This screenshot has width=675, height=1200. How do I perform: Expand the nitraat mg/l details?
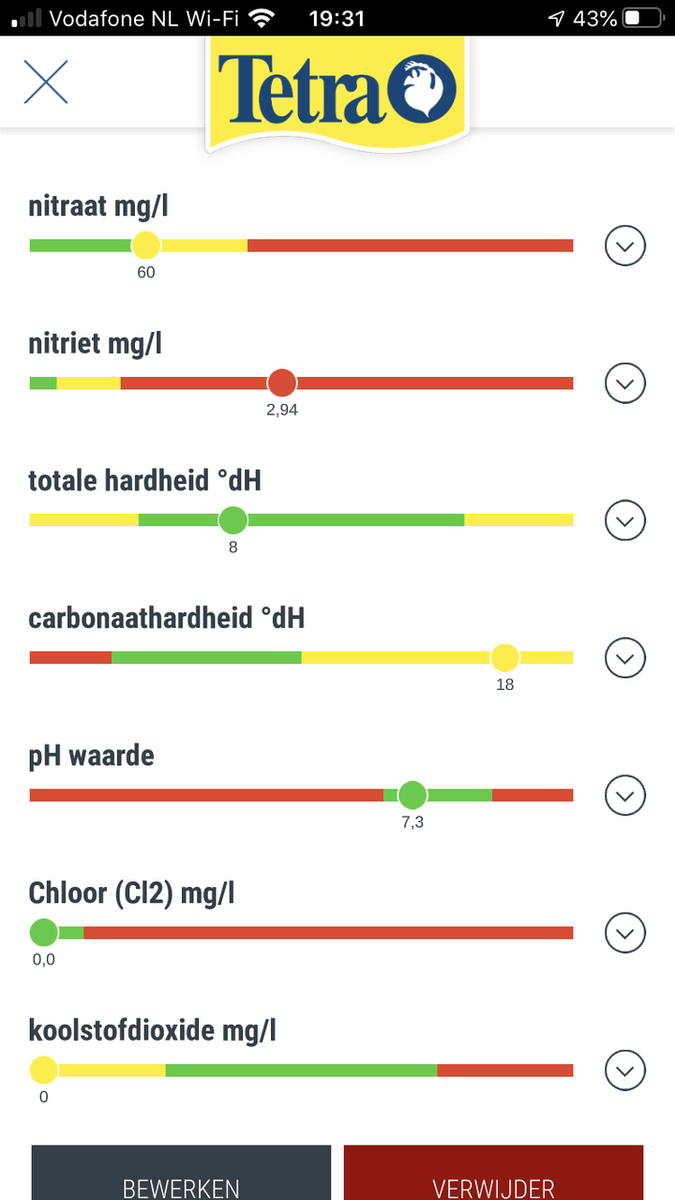(x=626, y=245)
